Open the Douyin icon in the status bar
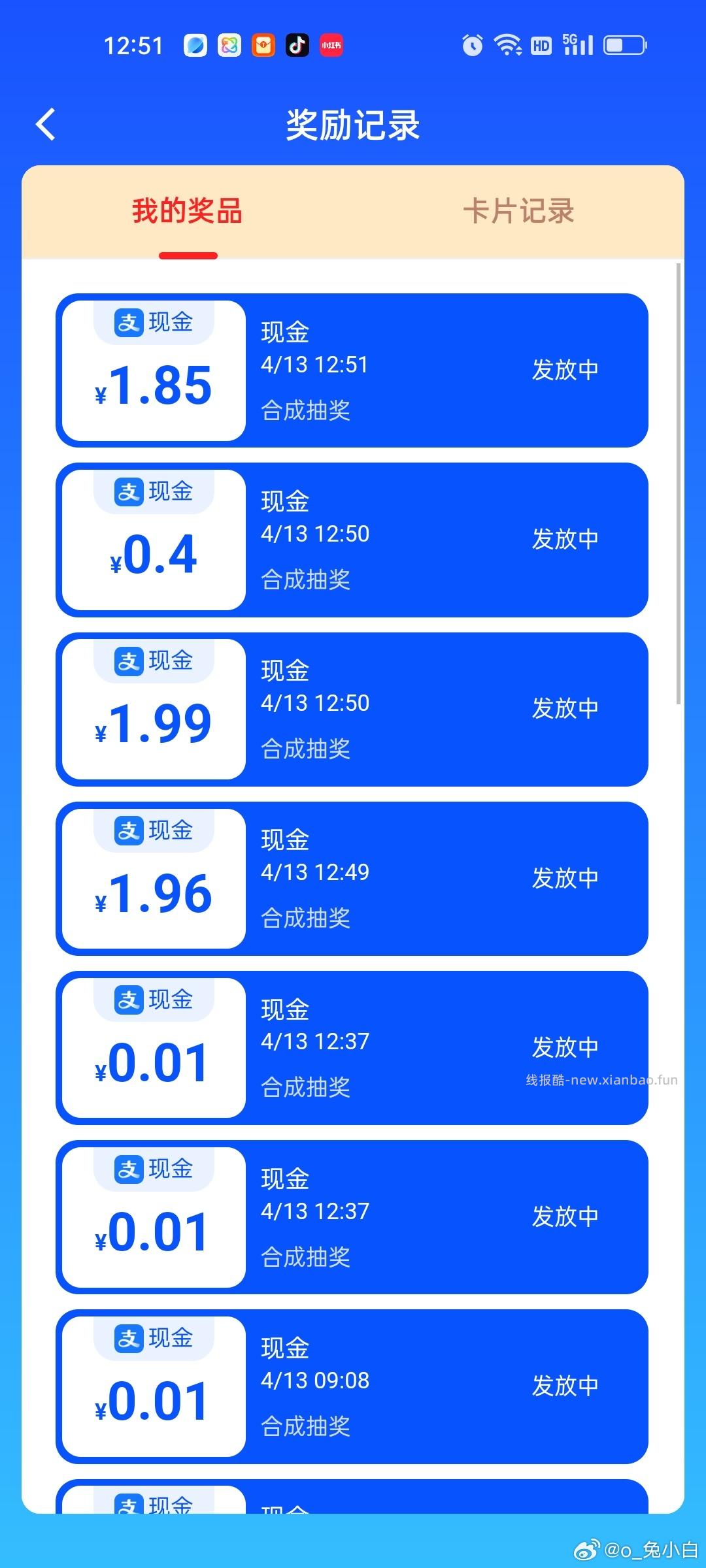Screen dimensions: 706x1568 297,45
